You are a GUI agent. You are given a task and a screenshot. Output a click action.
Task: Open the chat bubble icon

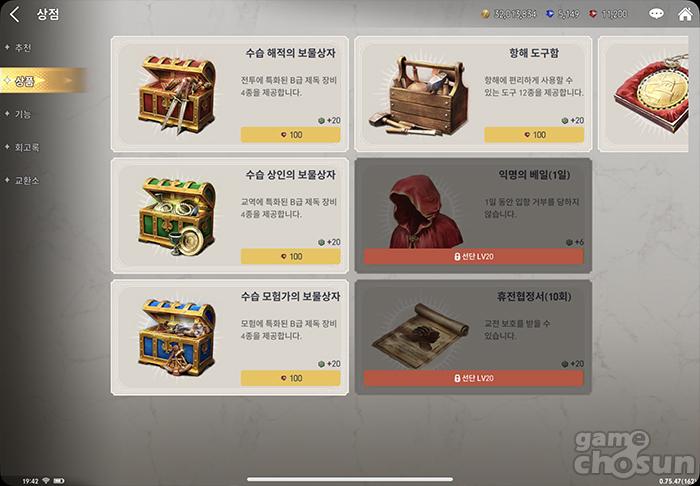click(656, 14)
